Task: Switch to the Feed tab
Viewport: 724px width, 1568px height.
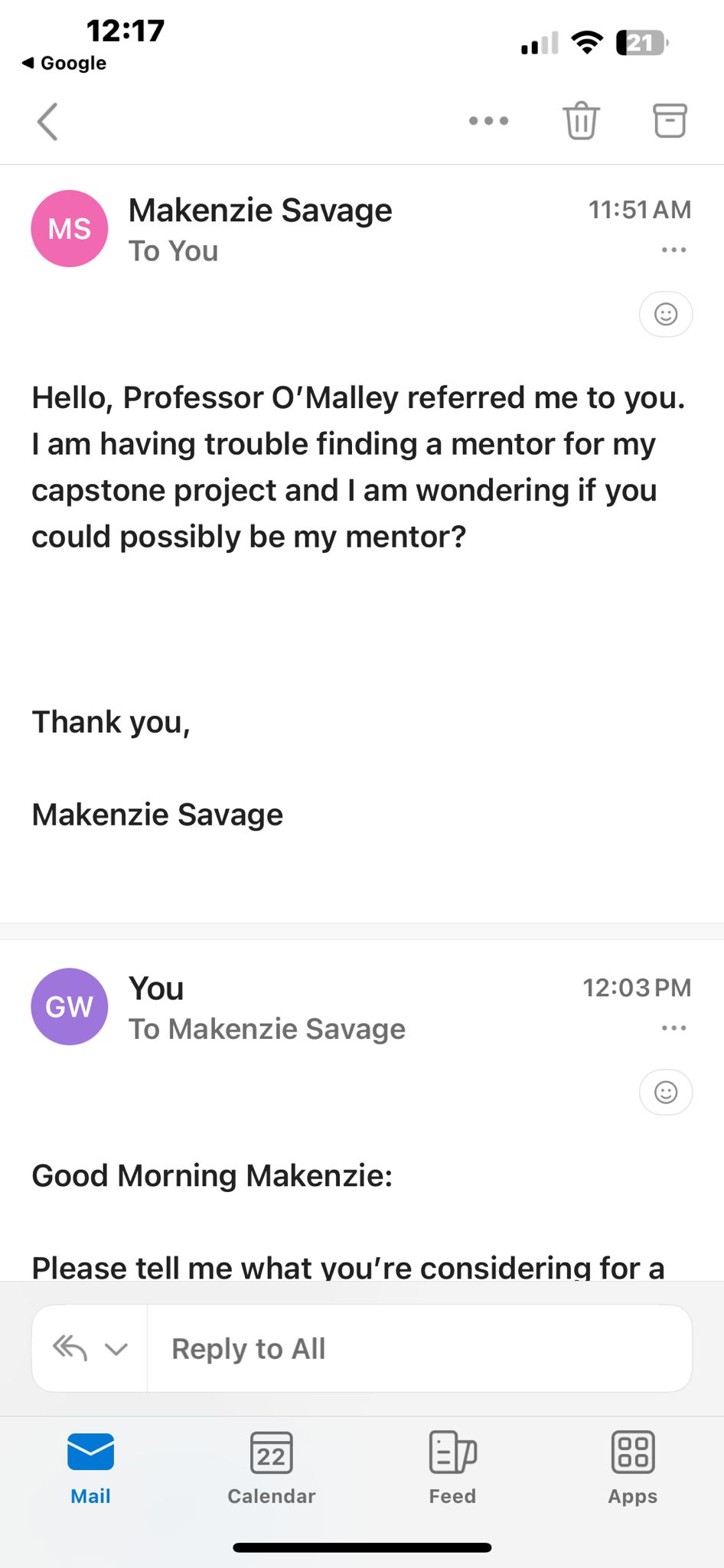Action: click(452, 1468)
